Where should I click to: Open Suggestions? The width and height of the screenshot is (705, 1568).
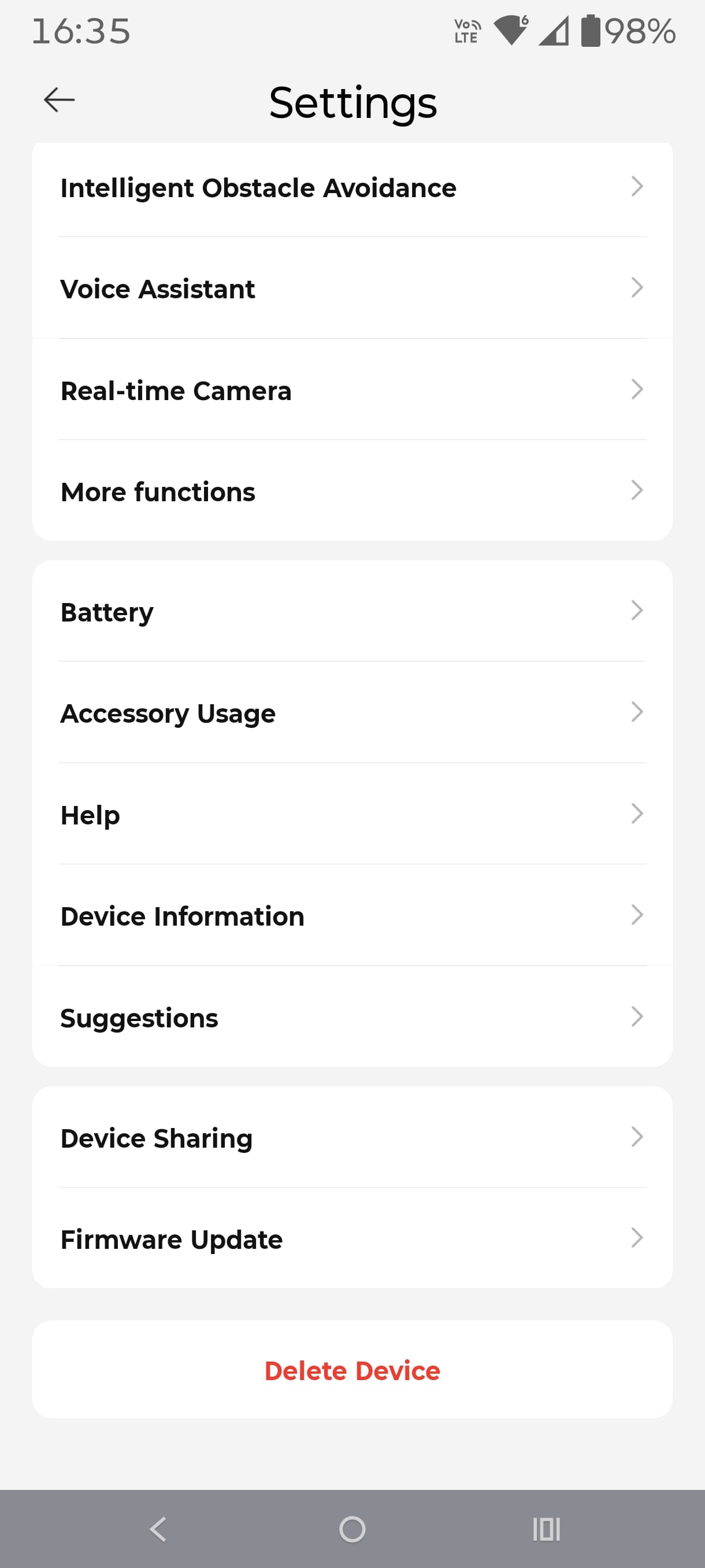(x=352, y=1017)
